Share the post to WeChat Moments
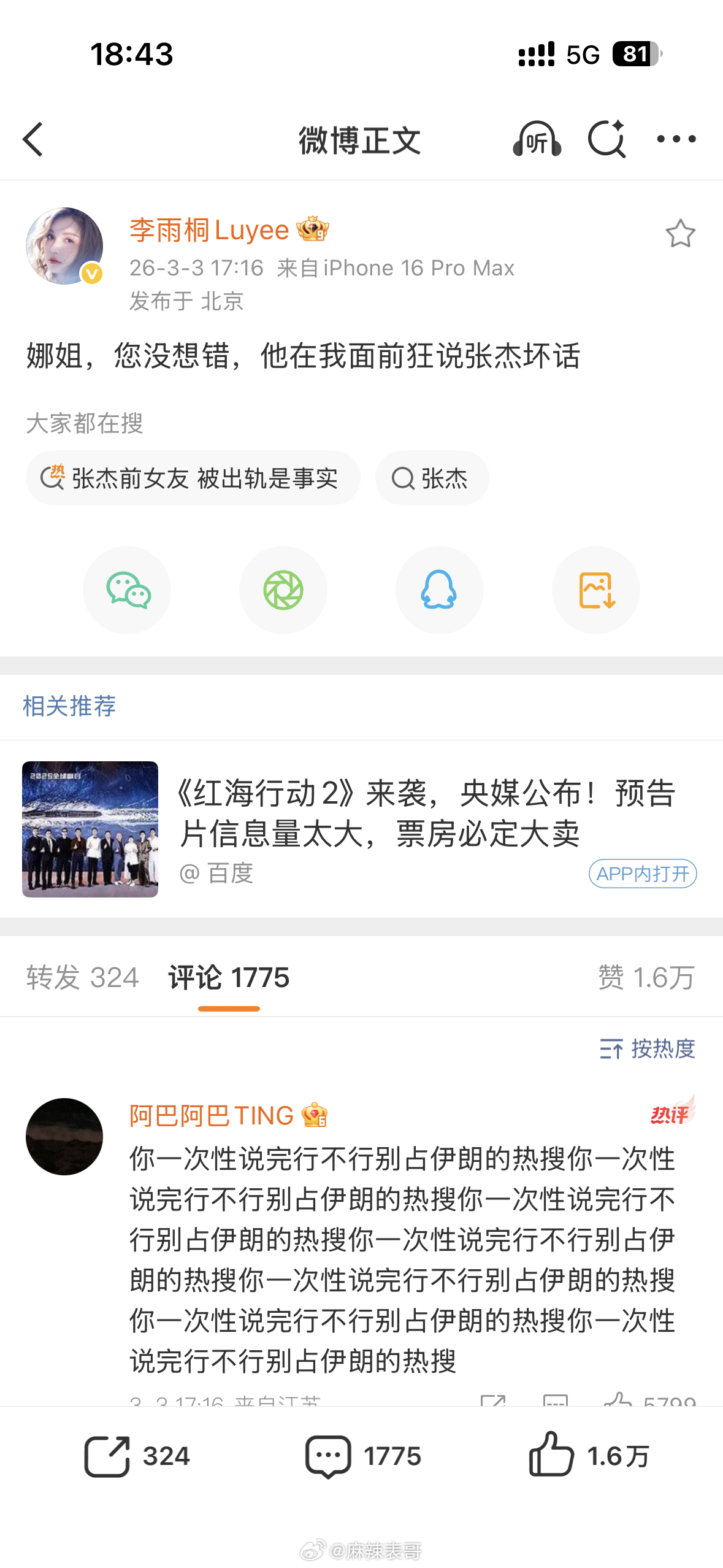Screen dimensions: 723x1568 point(283,590)
